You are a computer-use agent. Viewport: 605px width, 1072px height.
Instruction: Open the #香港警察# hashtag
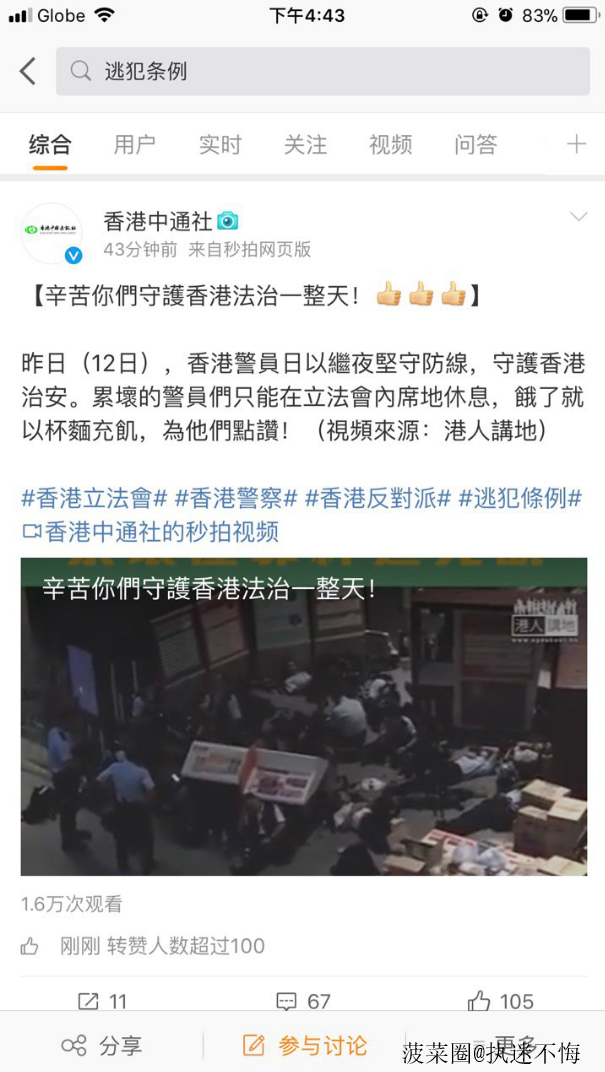[x=236, y=498]
